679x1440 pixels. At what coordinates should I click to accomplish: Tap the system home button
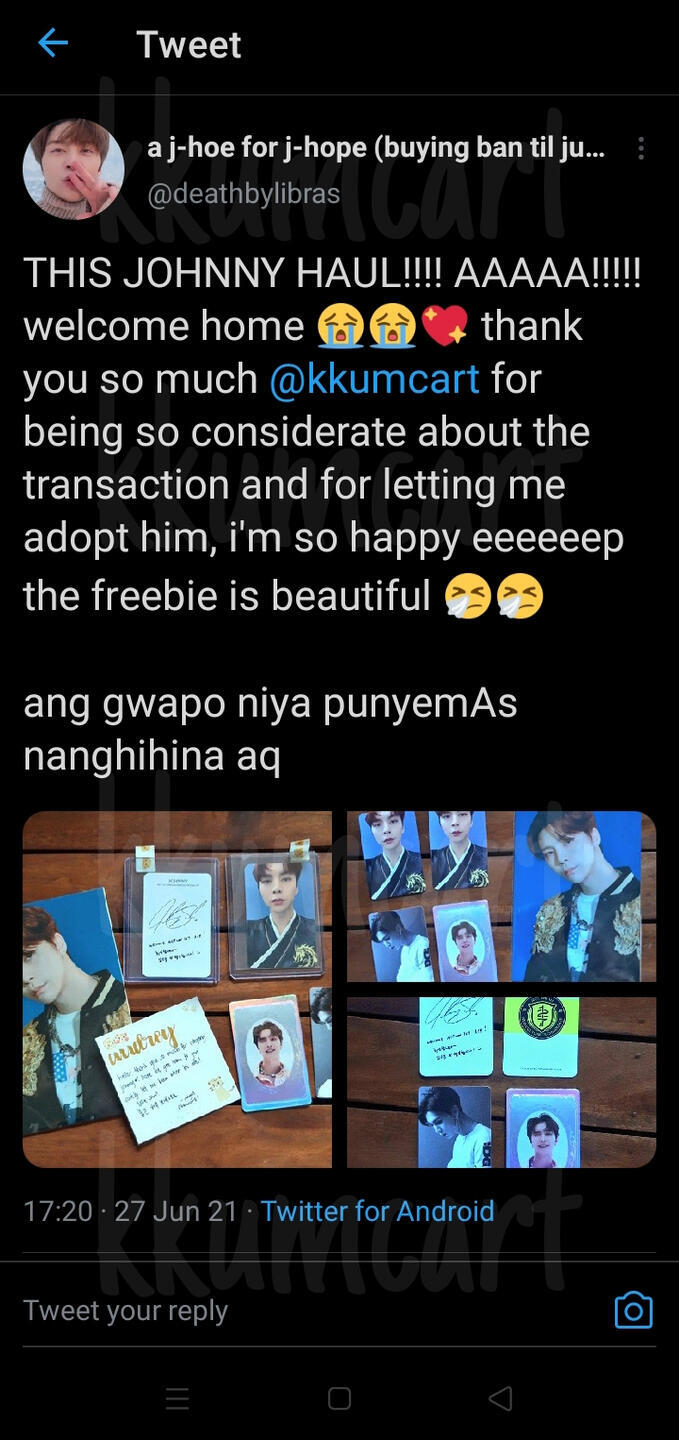[339, 1398]
